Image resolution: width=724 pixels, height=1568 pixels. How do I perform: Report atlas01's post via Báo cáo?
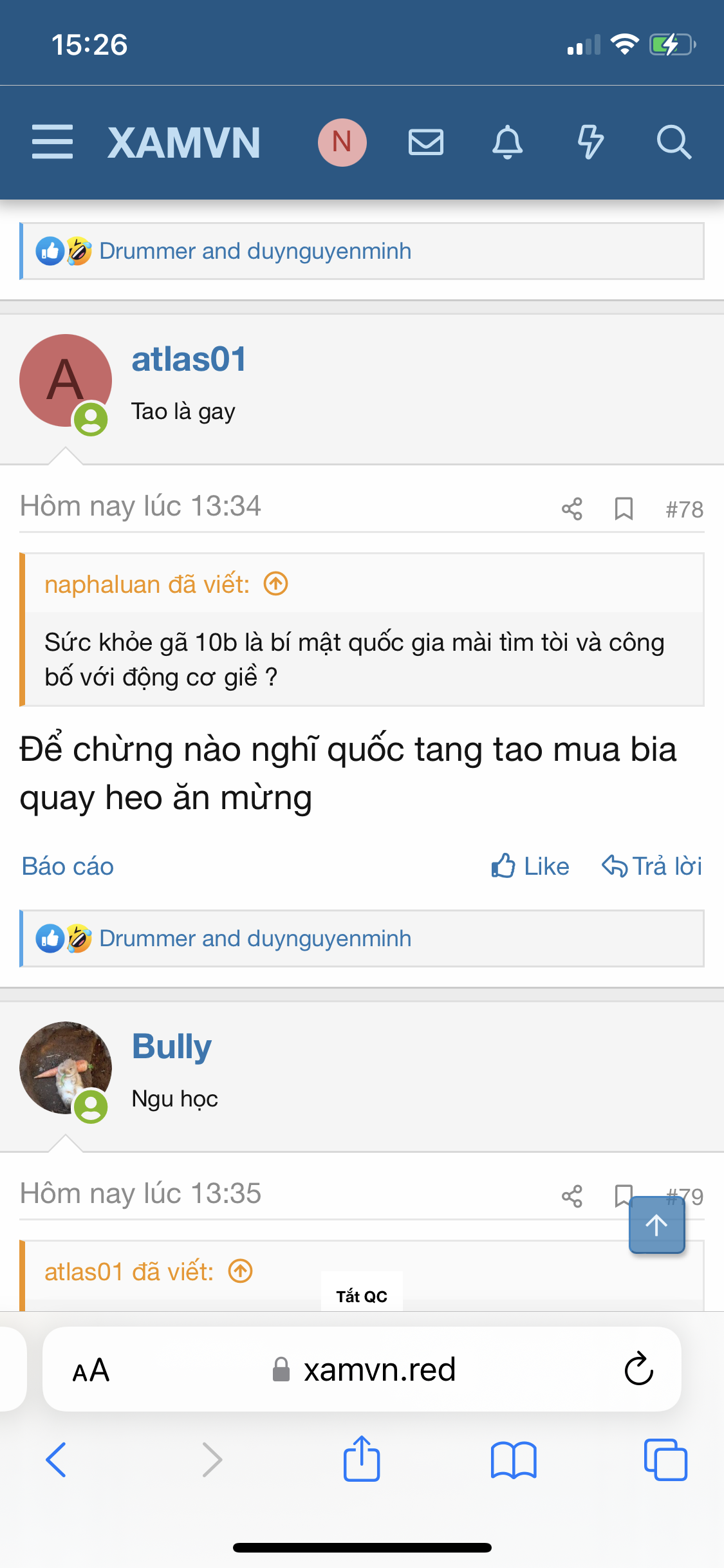coord(68,866)
